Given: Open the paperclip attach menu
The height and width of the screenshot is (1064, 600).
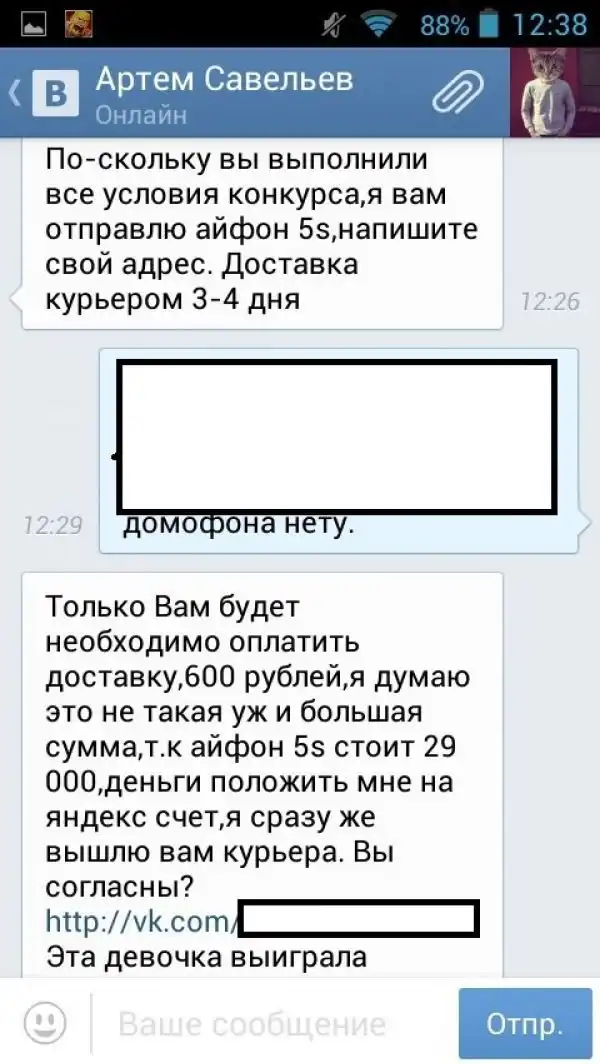Looking at the screenshot, I should tap(459, 94).
